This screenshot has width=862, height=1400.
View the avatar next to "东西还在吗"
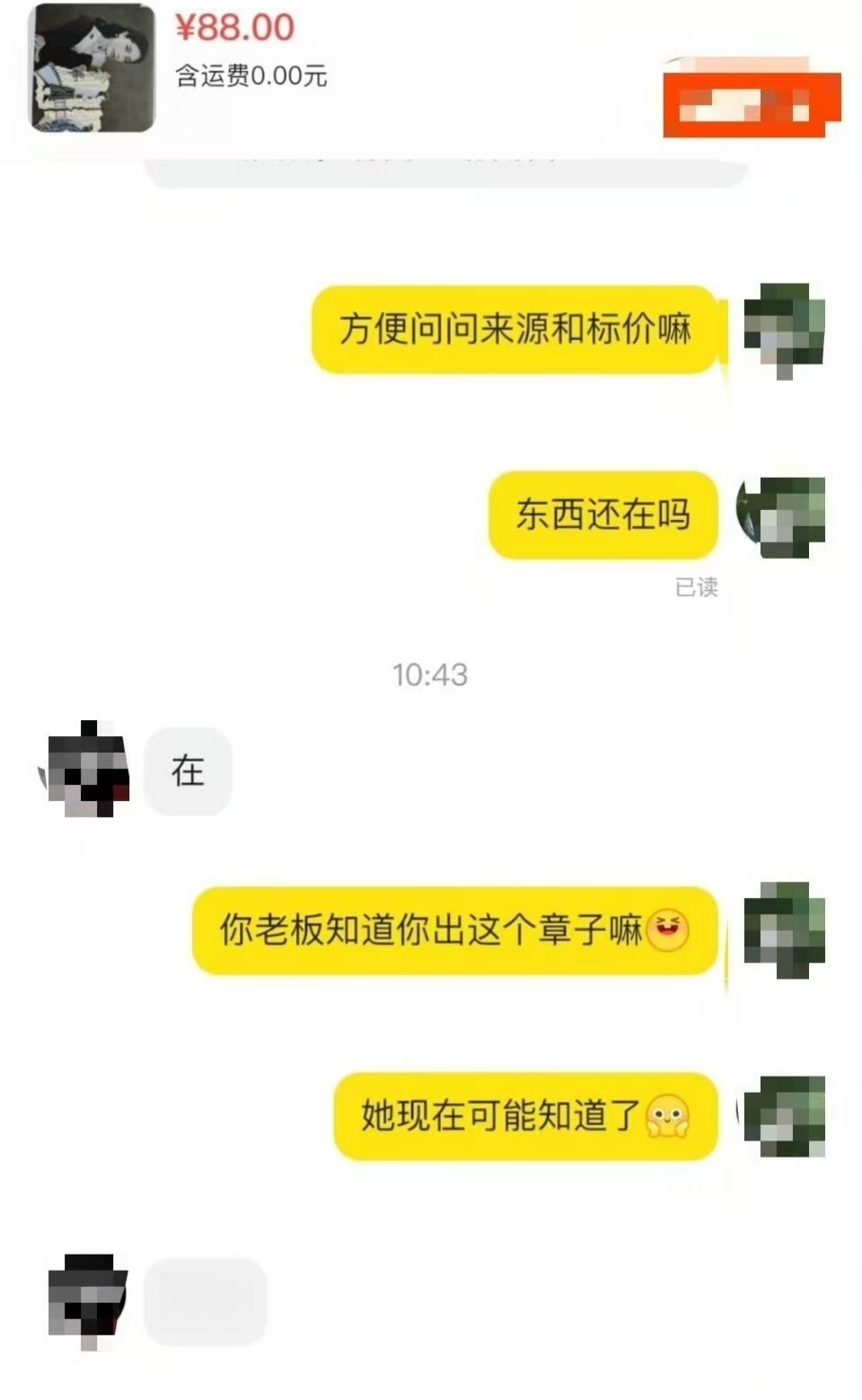tap(782, 516)
